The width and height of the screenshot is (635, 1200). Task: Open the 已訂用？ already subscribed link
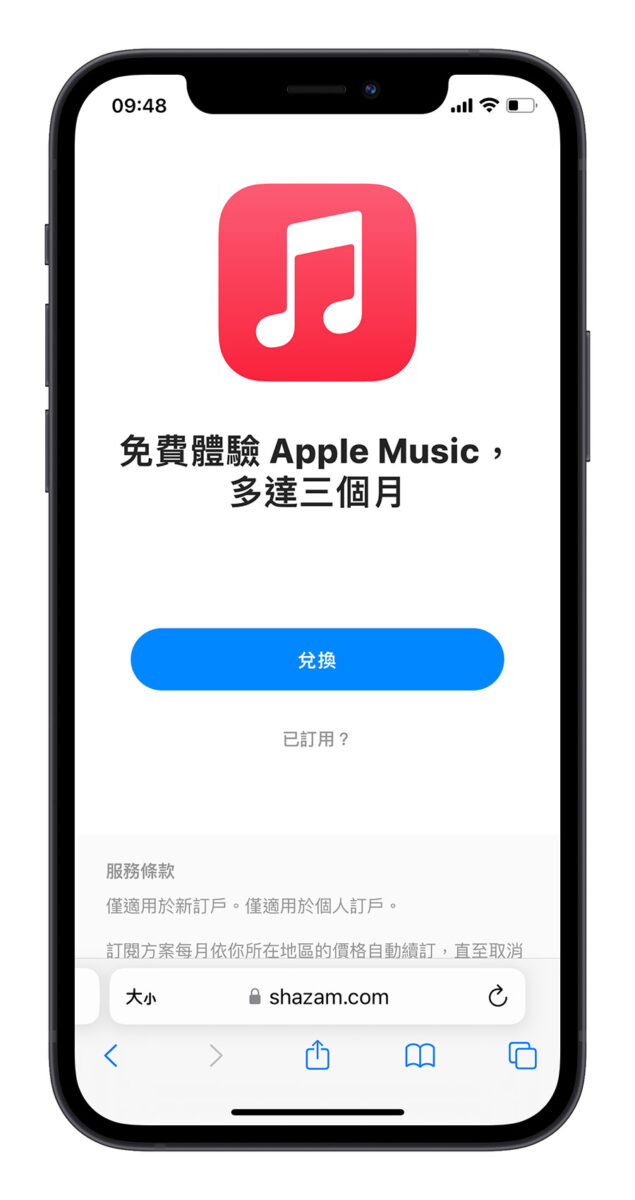click(317, 740)
